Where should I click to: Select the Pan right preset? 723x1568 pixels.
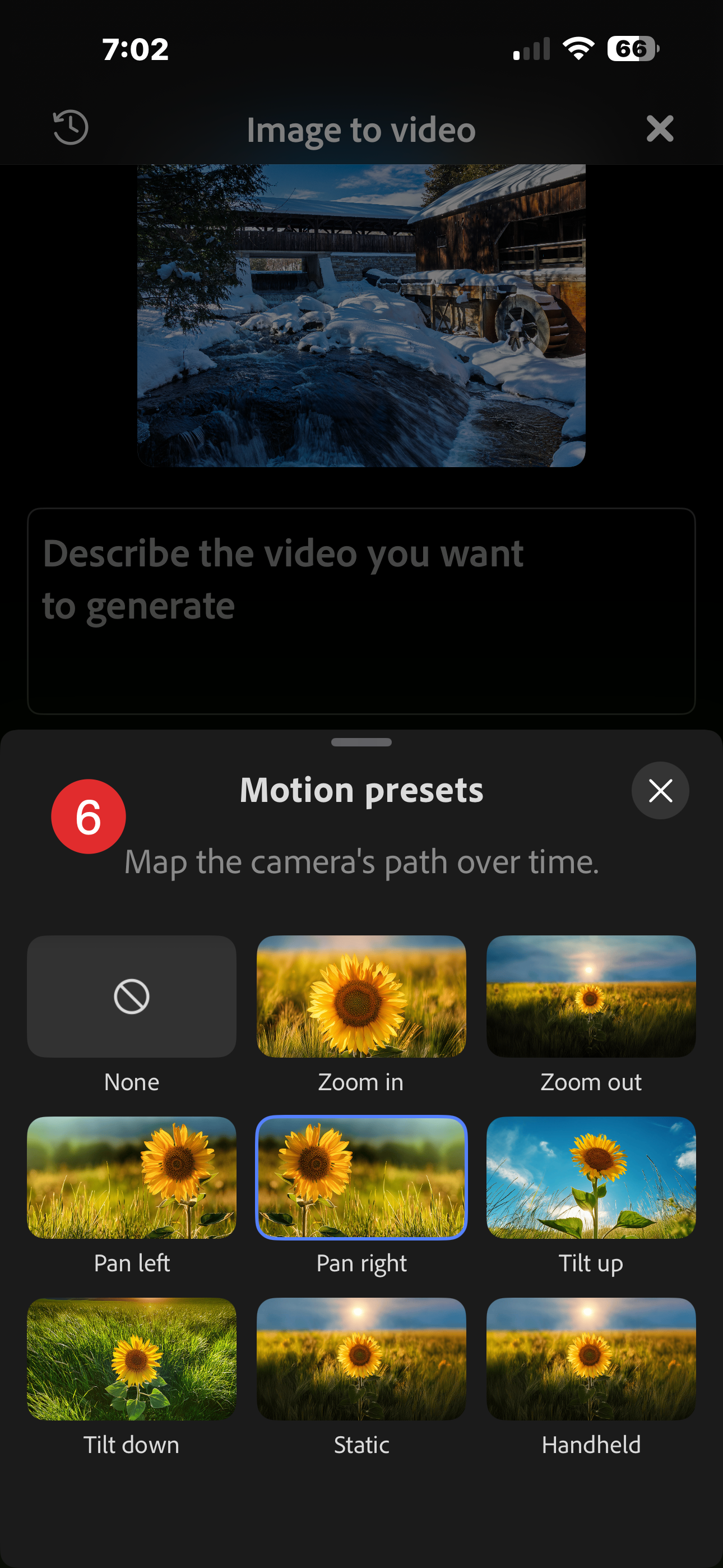pyautogui.click(x=361, y=1177)
